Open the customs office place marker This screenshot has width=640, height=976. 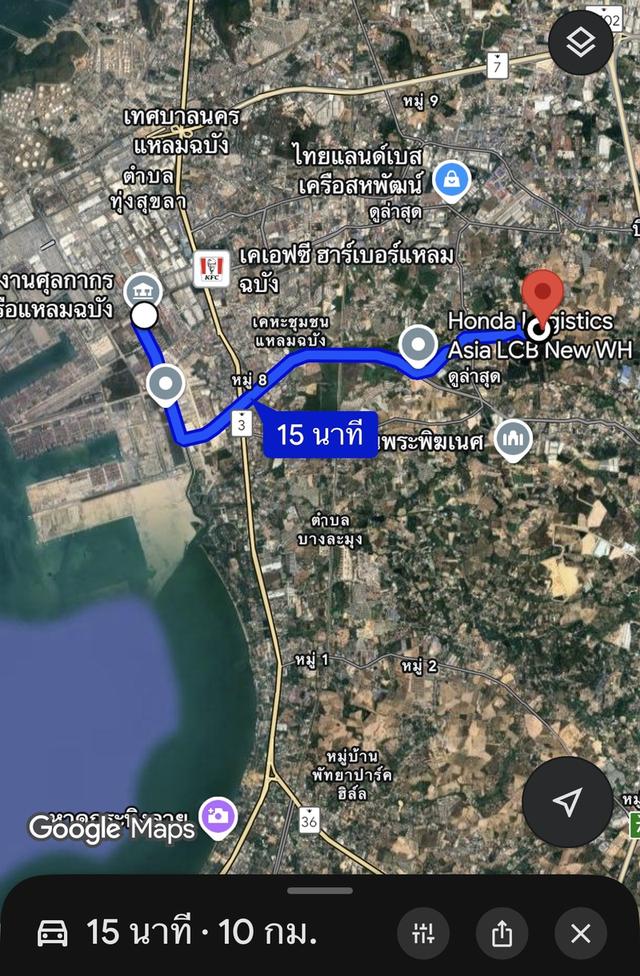(145, 290)
